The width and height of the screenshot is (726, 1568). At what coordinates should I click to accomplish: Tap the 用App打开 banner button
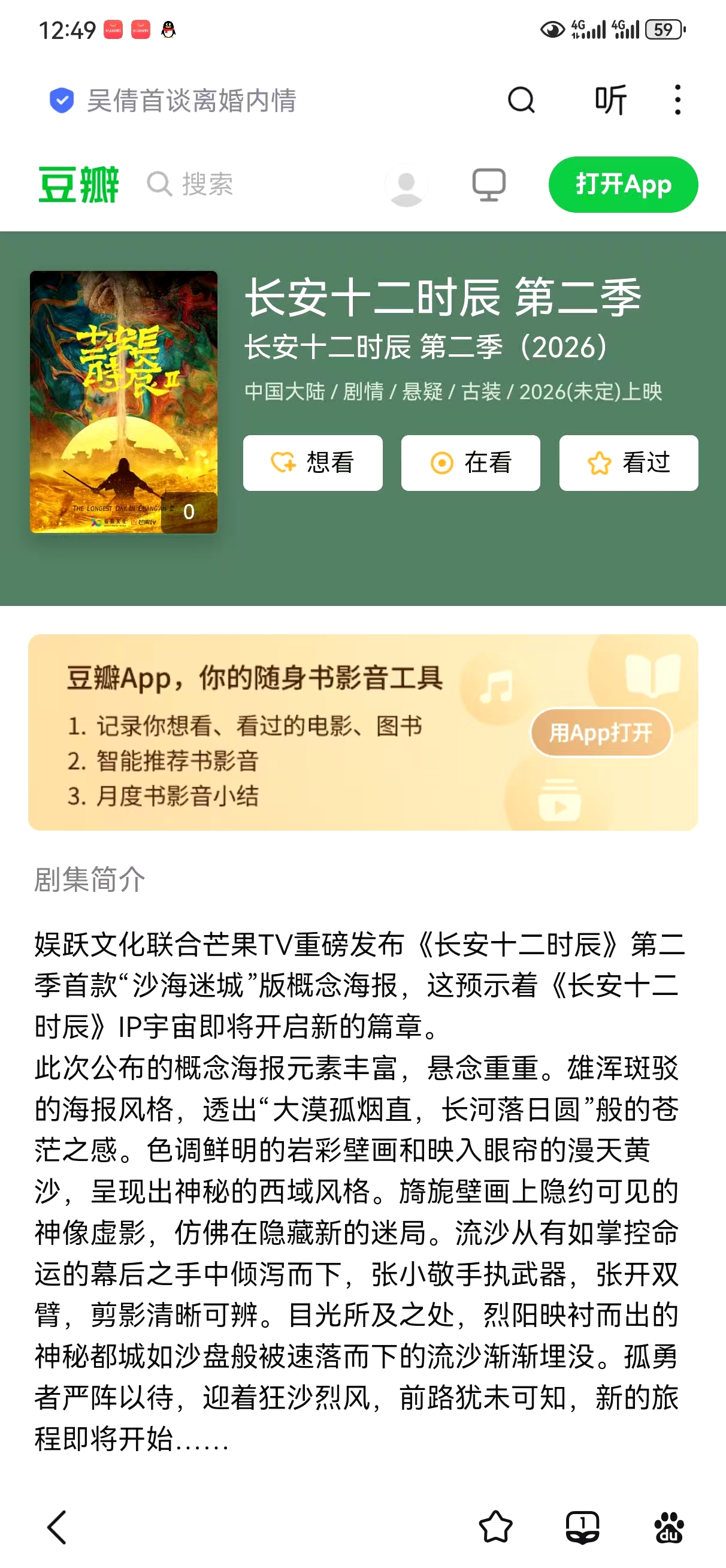pos(601,732)
